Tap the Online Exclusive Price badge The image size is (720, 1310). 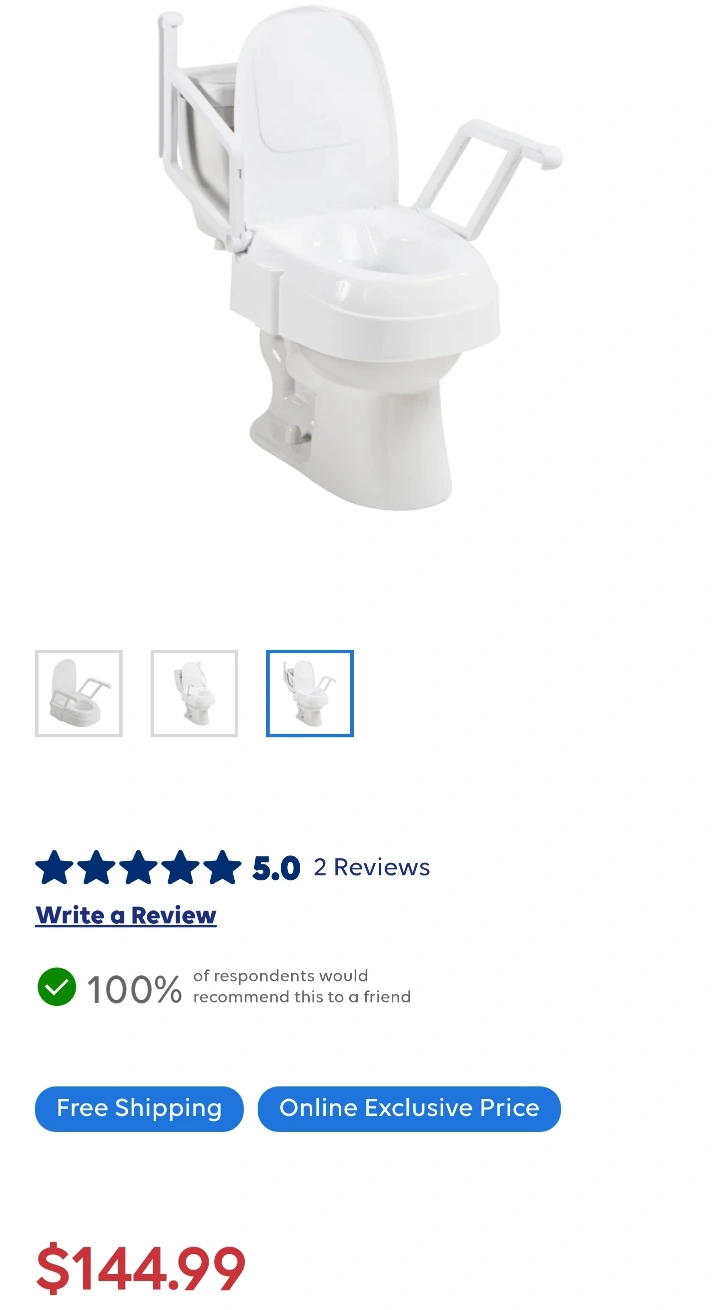(409, 1109)
